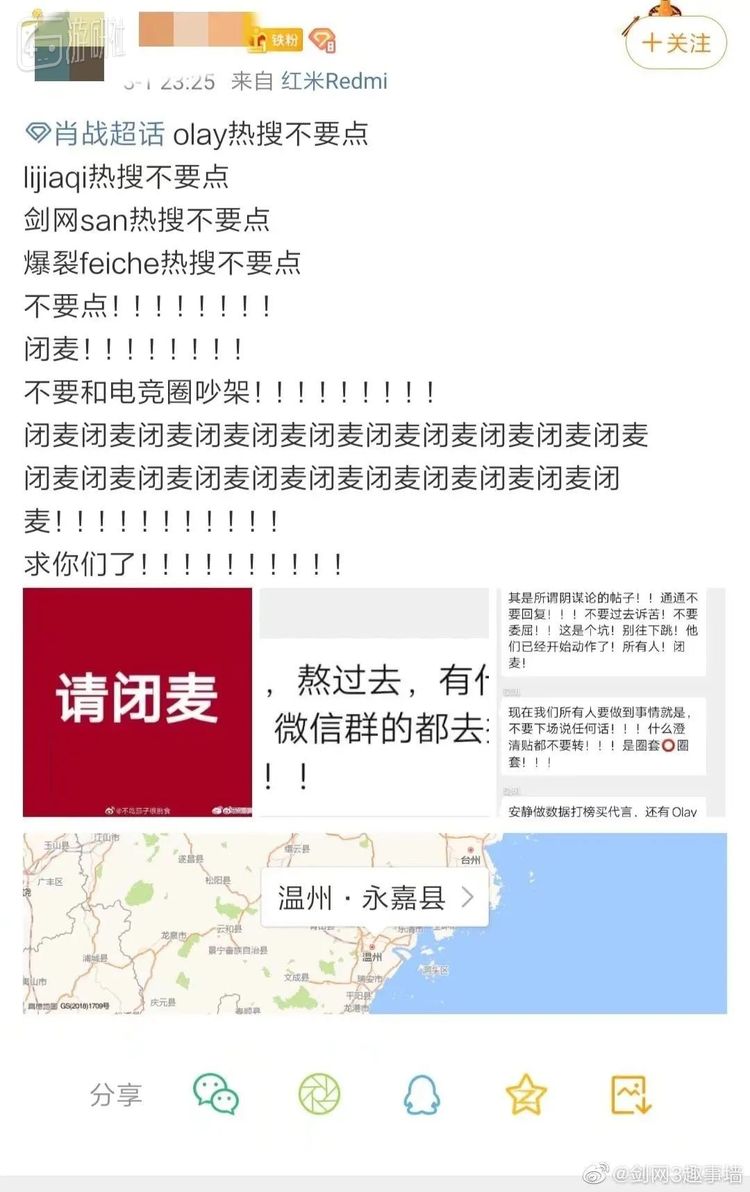Share the post to WeChat
This screenshot has width=750, height=1192.
[215, 1094]
